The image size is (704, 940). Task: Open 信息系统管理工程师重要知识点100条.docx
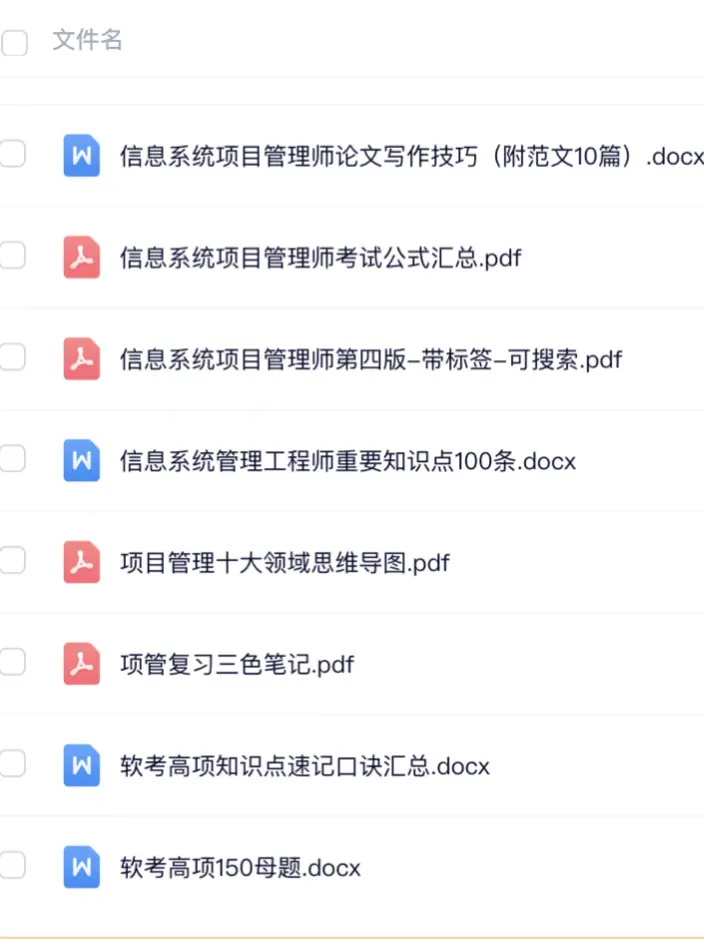347,461
